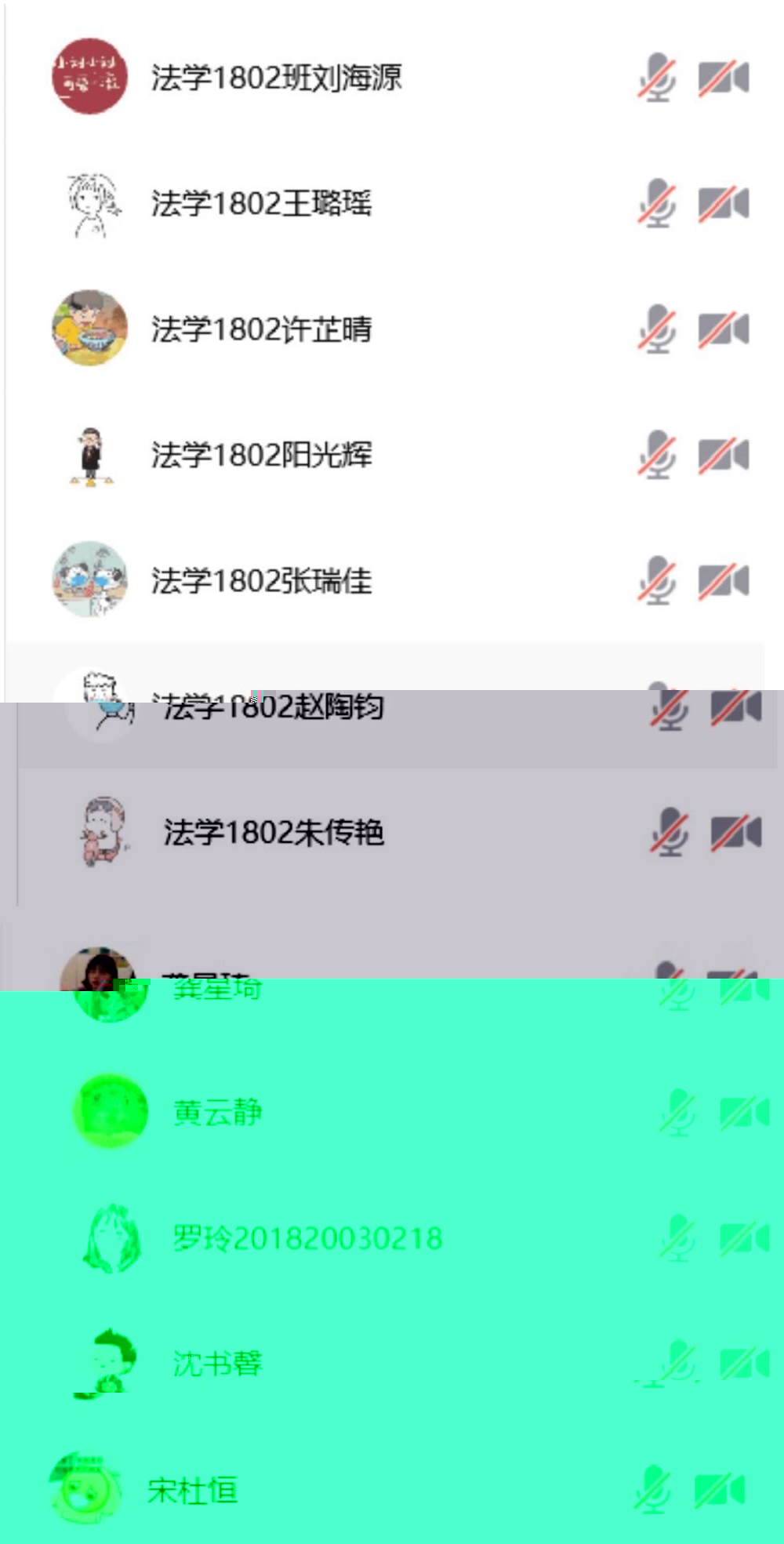Tap camera icon for 罗玲201820030218
The width and height of the screenshot is (784, 1544).
[x=743, y=1238]
